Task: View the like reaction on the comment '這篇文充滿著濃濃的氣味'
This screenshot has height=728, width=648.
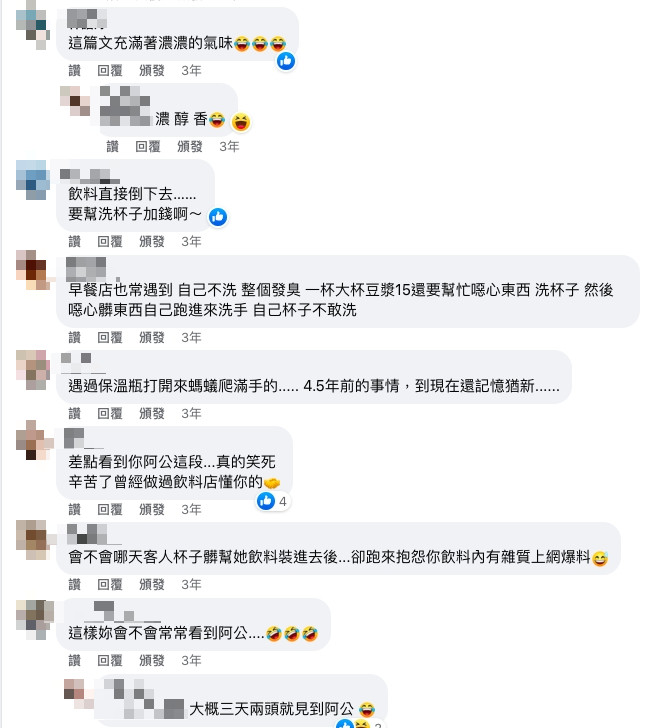Action: click(x=286, y=61)
